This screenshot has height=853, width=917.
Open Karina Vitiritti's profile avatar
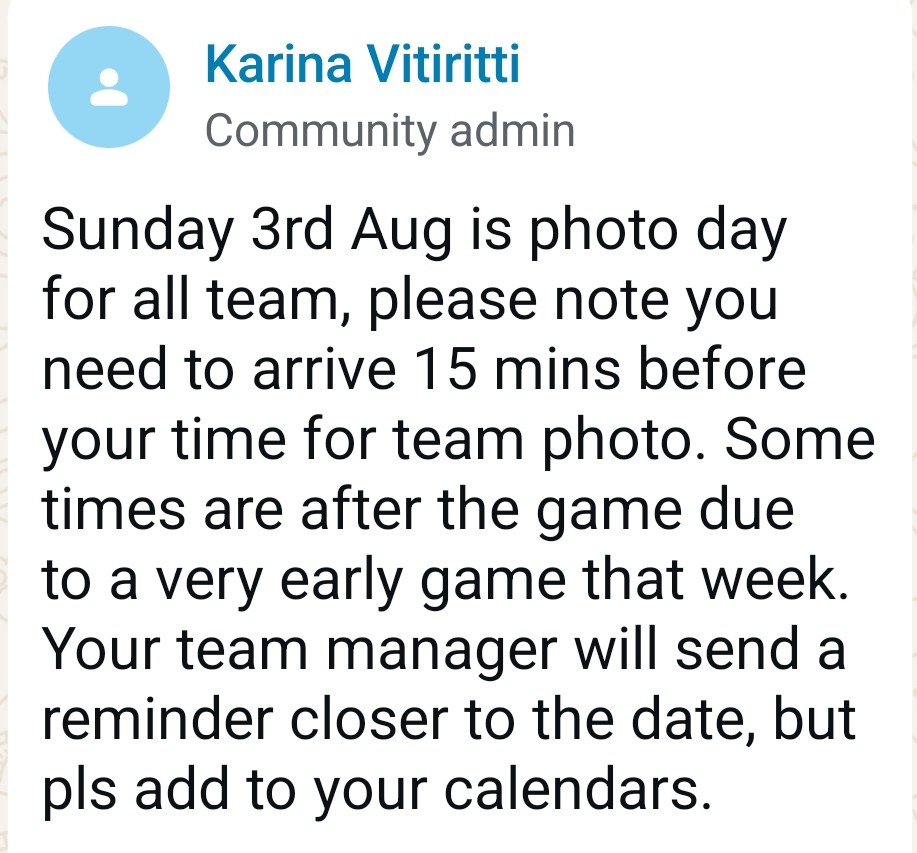[x=109, y=87]
